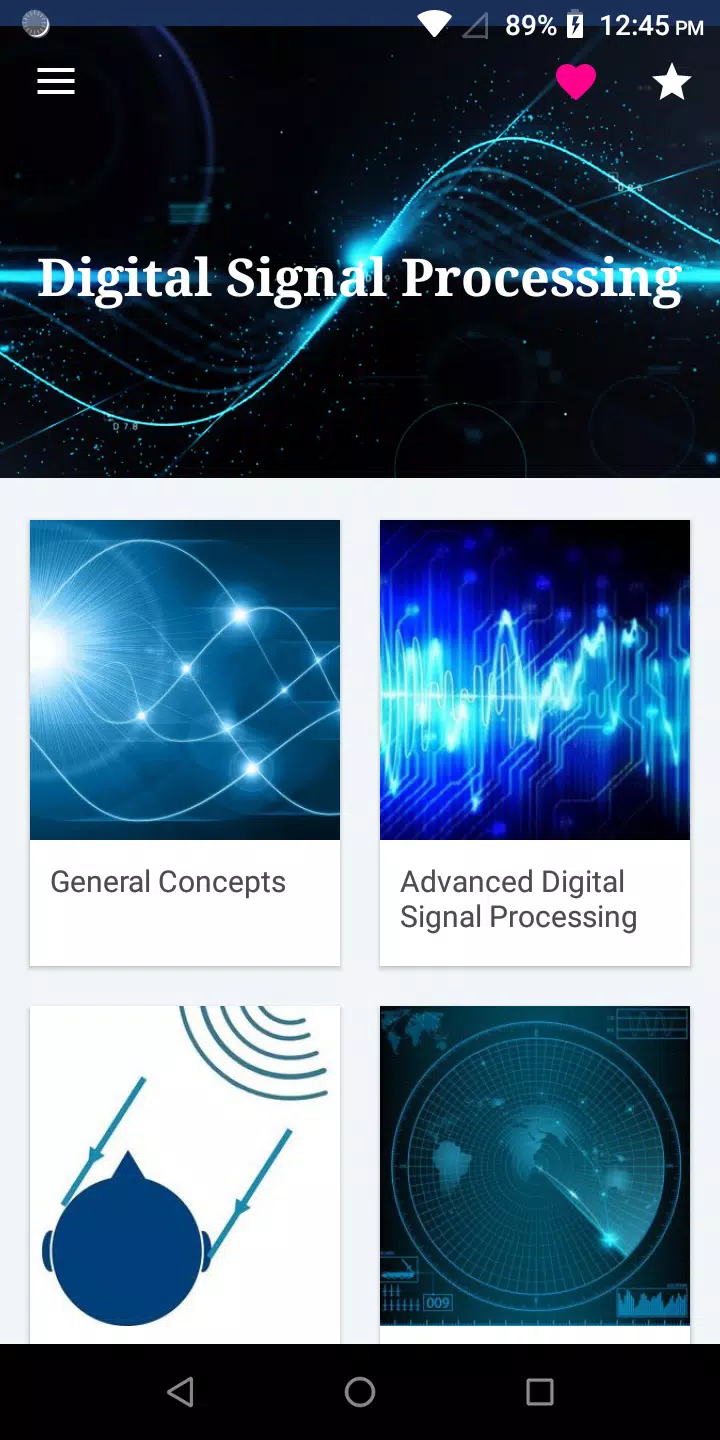
Task: Open the card with head and sound waves
Action: click(x=185, y=1175)
